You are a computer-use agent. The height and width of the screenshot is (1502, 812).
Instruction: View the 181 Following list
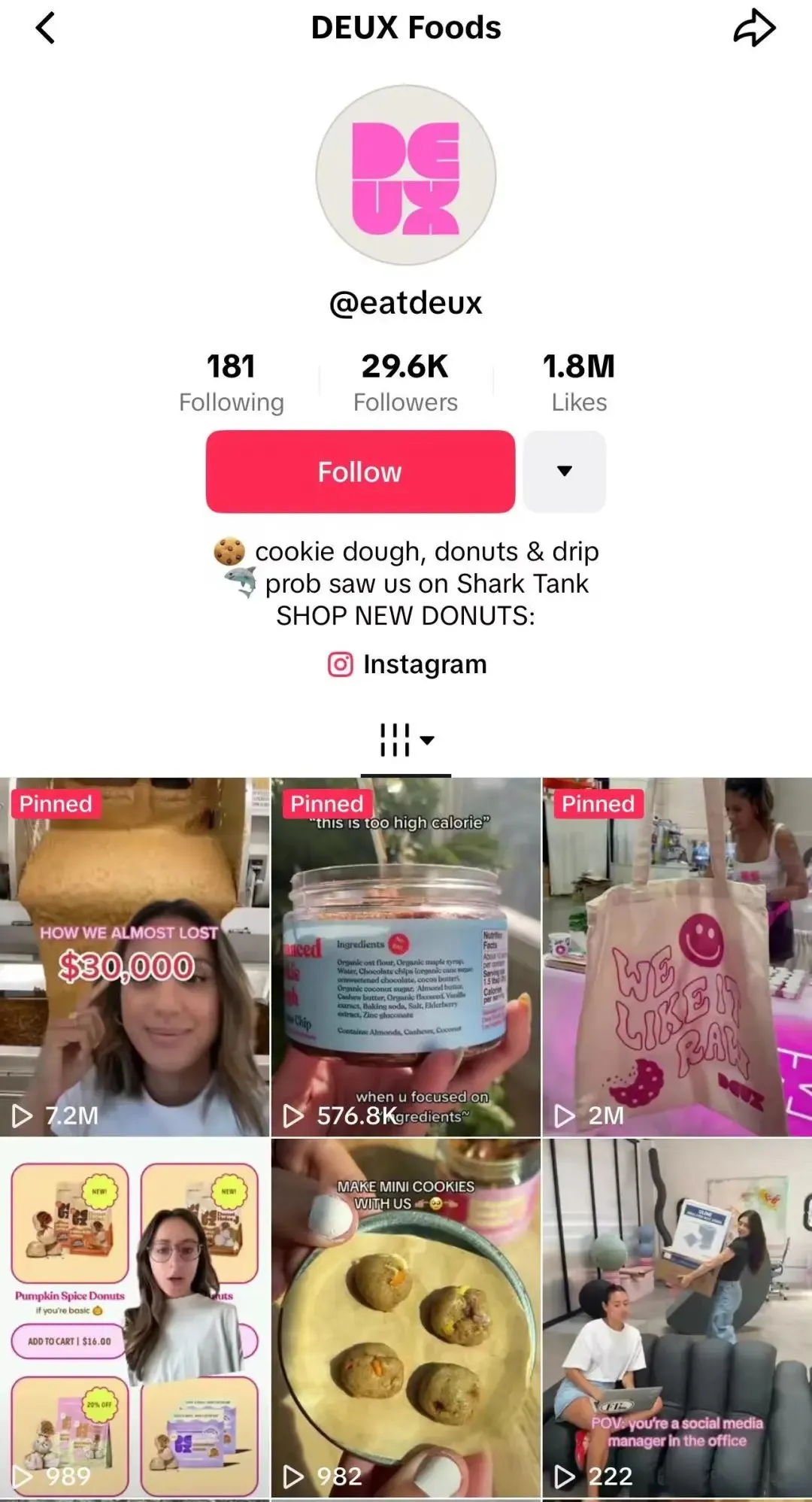pos(232,383)
